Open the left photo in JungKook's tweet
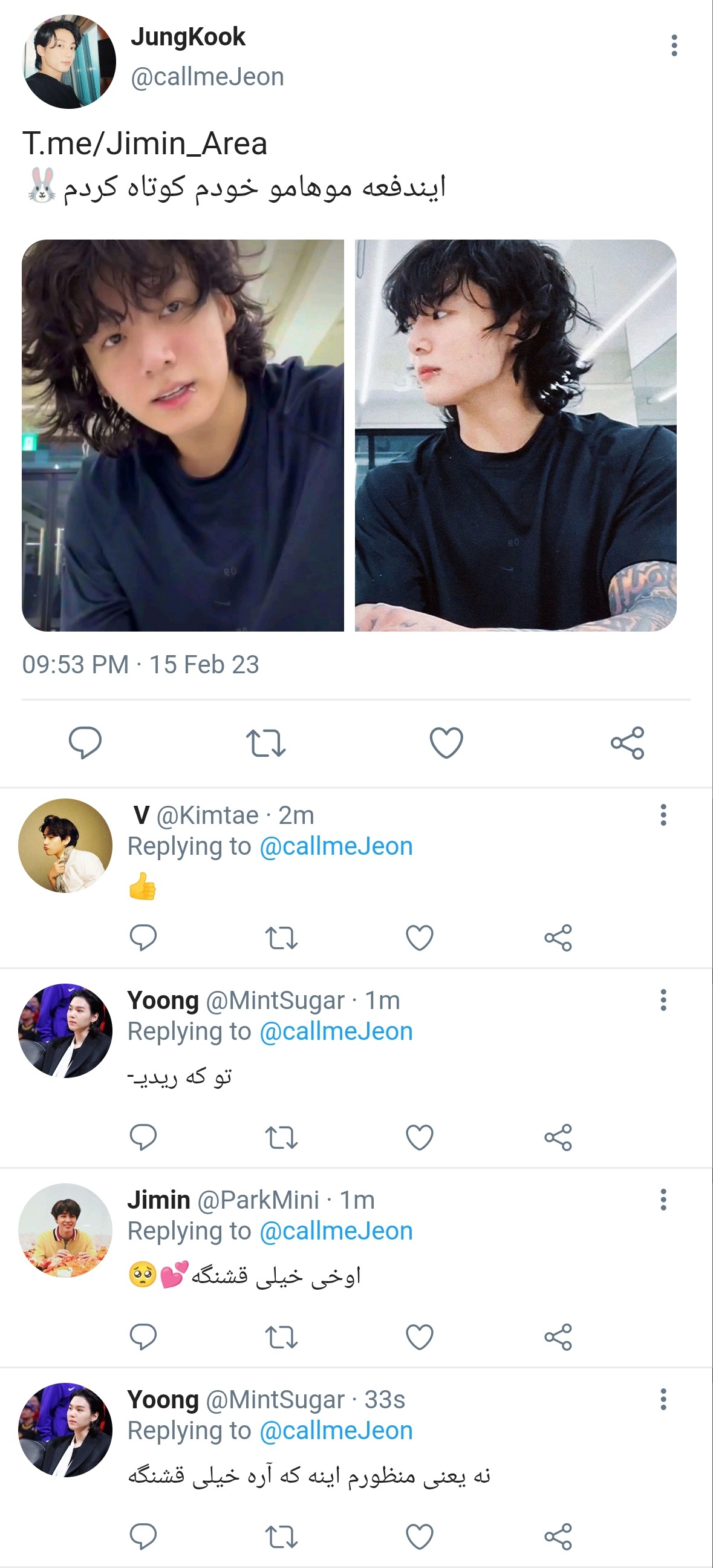The image size is (713, 1568). [183, 435]
